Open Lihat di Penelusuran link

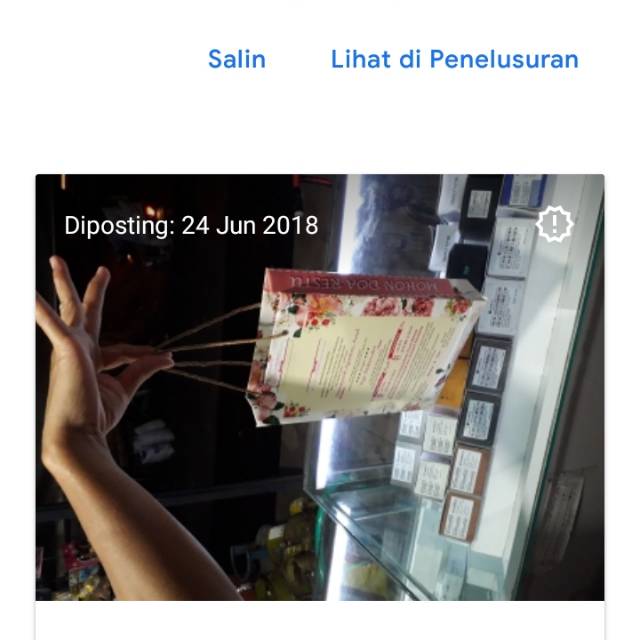tap(454, 59)
